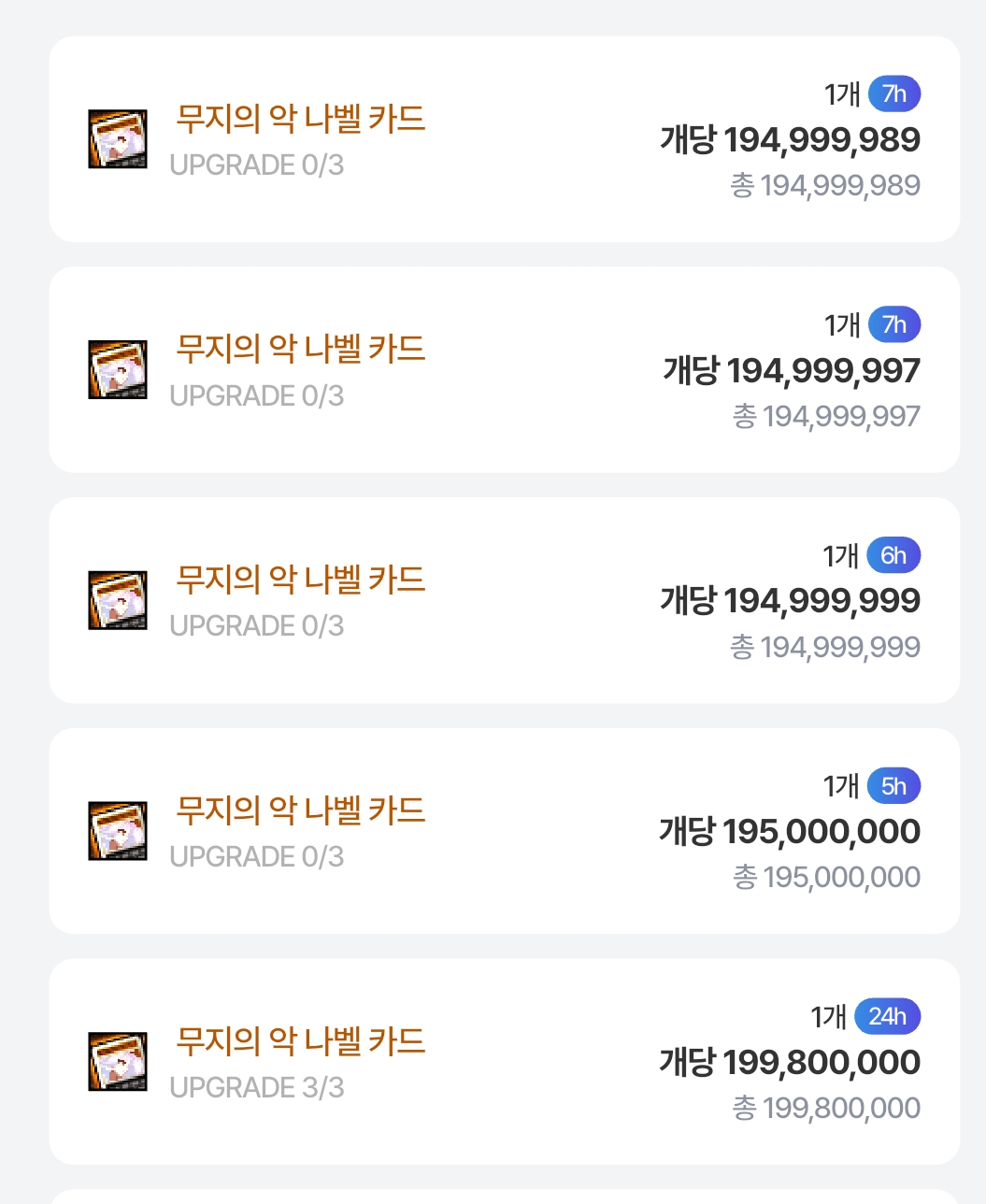The width and height of the screenshot is (986, 1204).
Task: Tap the UPGRADE 3/3 card listing
Action: [x=504, y=1062]
